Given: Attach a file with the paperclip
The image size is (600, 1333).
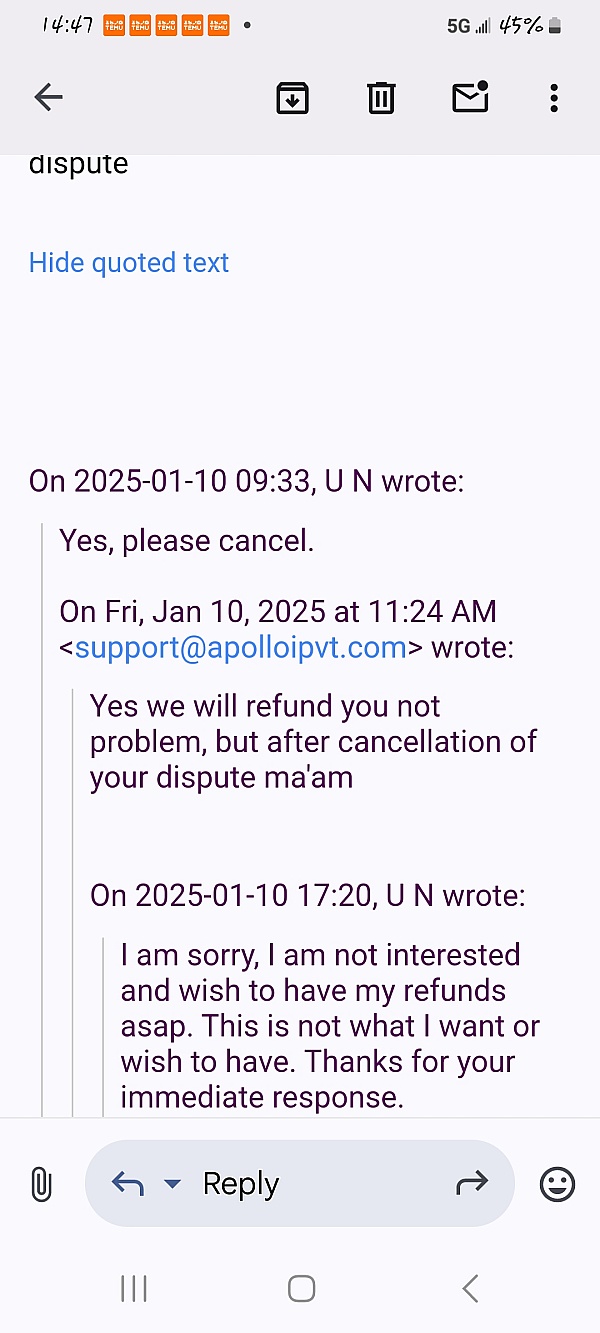Looking at the screenshot, I should 41,1184.
